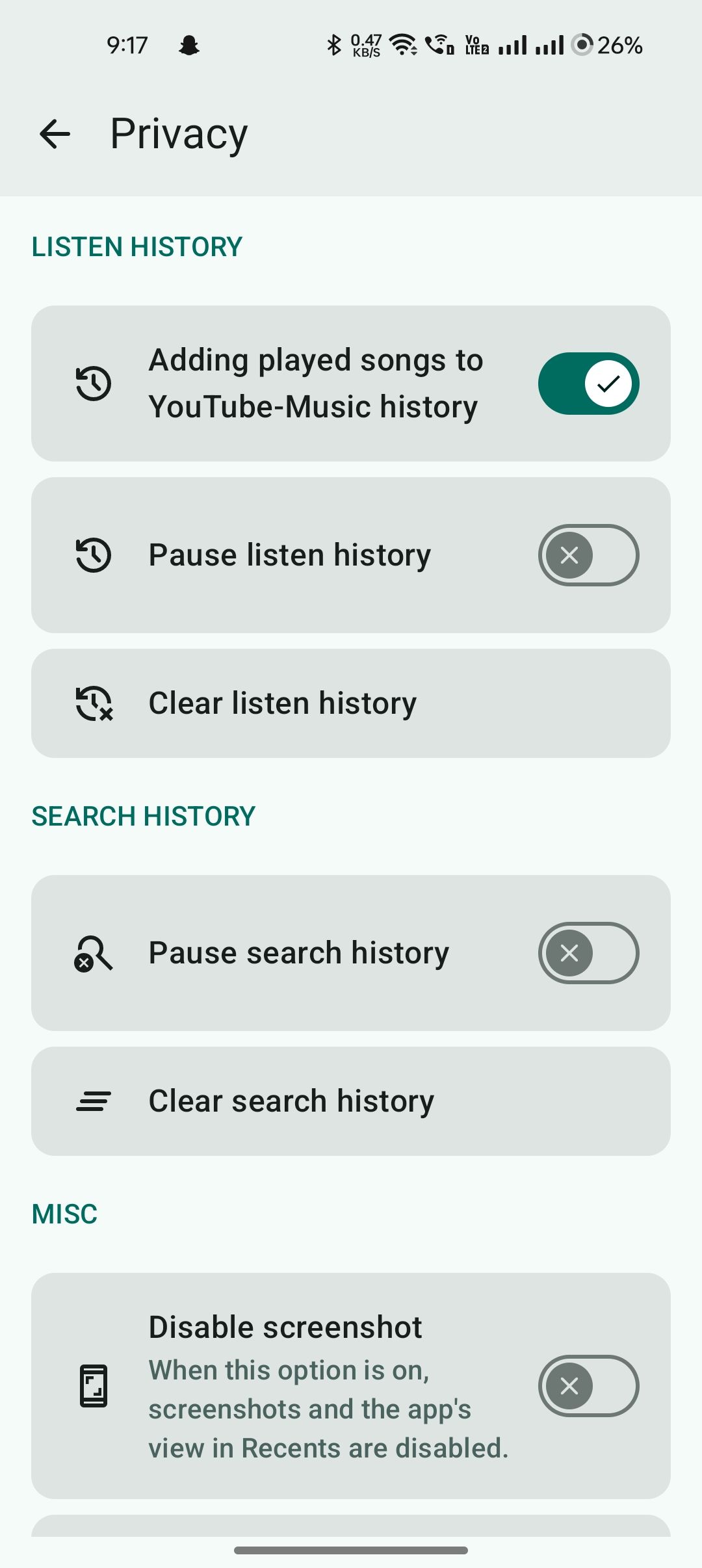This screenshot has height=1568, width=702.
Task: Turn off adding played songs to YouTube-Music history
Action: [588, 384]
